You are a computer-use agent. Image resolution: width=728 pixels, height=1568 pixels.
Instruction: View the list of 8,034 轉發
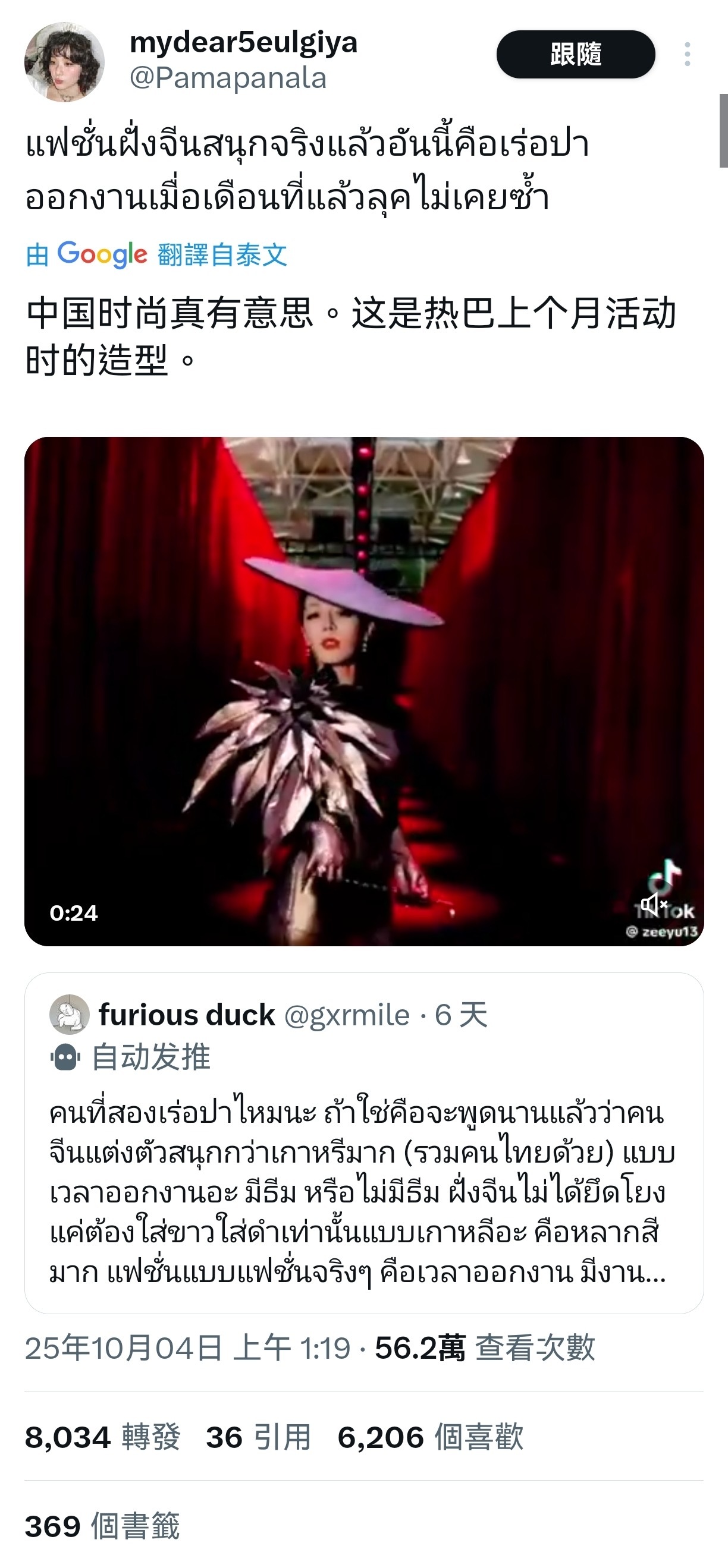point(102,1437)
